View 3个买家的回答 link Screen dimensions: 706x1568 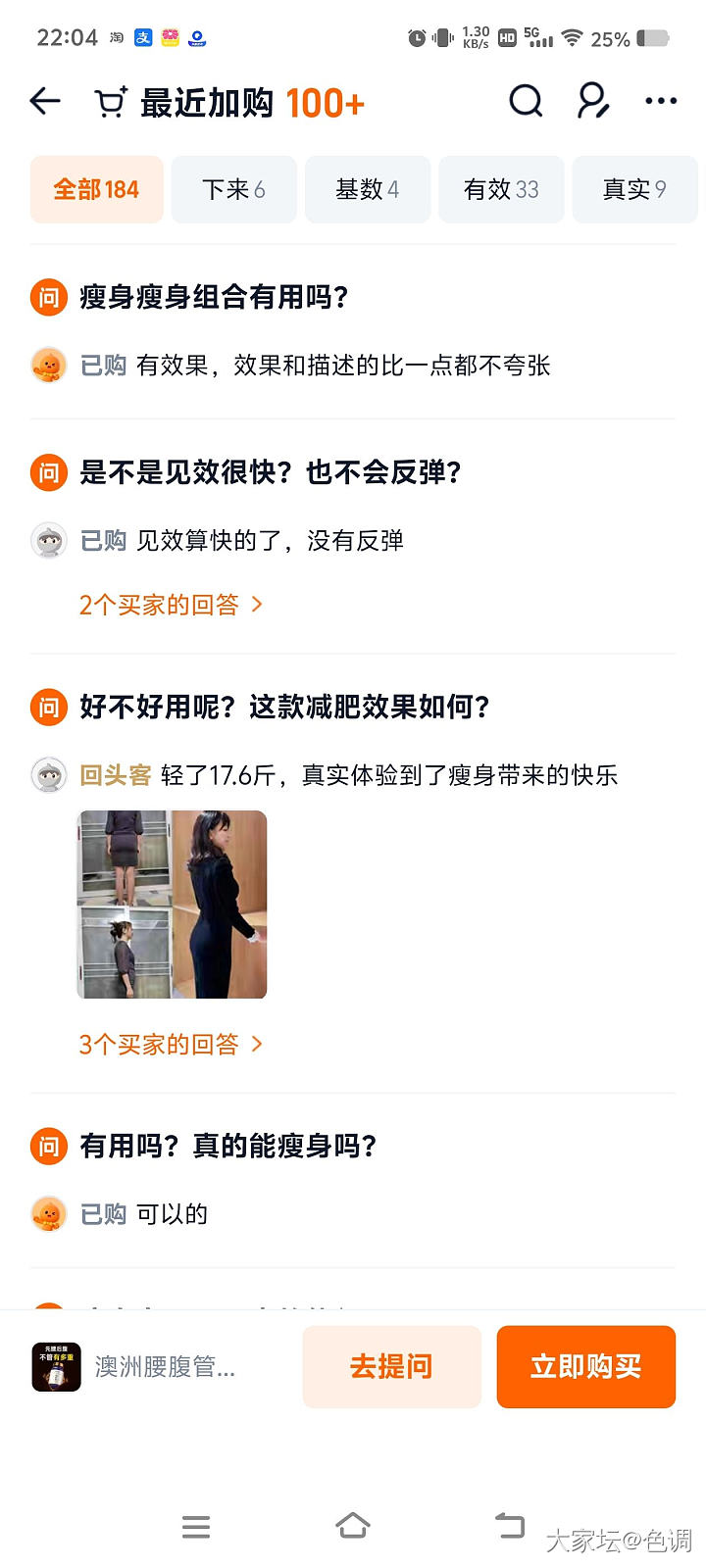click(x=171, y=1045)
